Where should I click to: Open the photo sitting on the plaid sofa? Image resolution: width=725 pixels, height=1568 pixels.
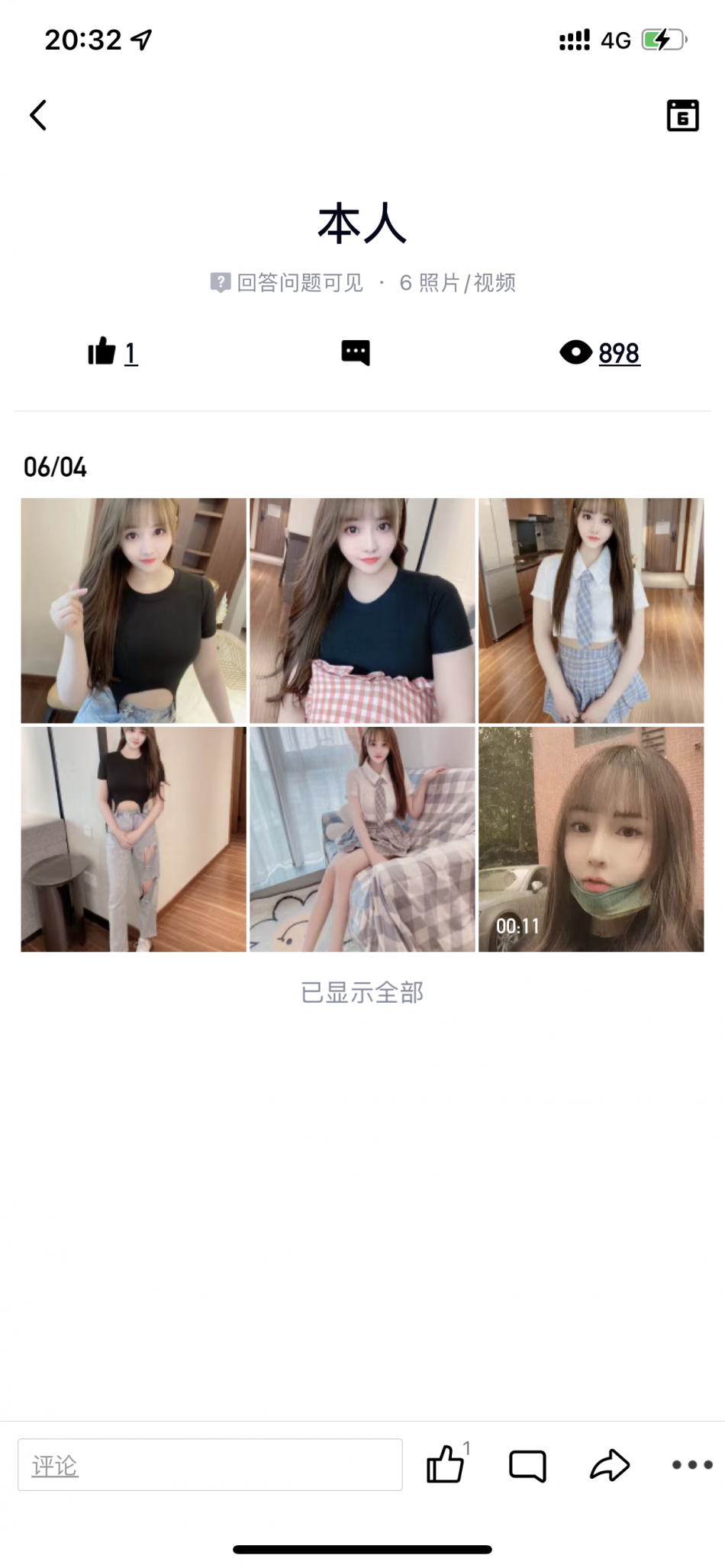[x=362, y=839]
